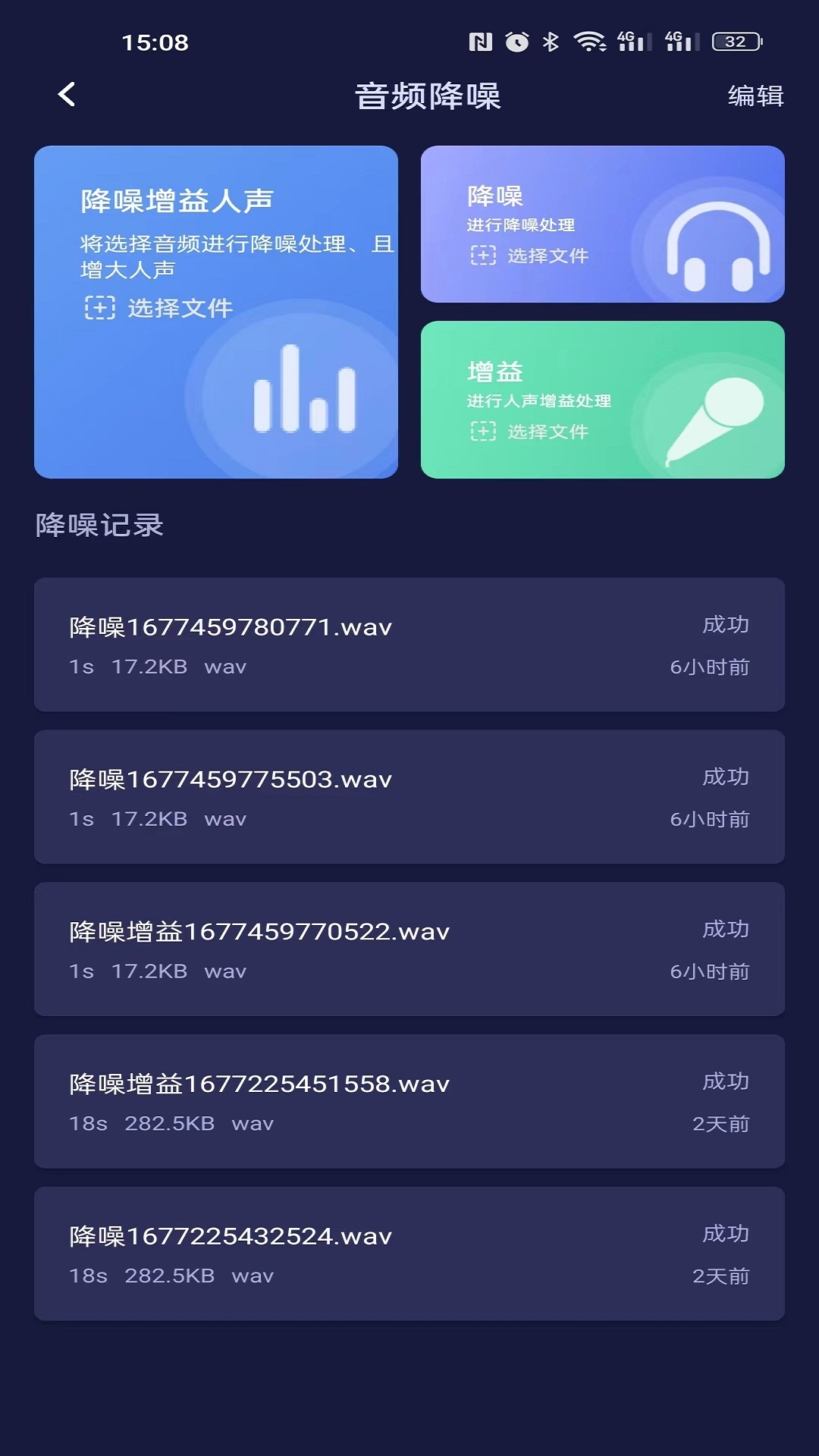Tap the file-select plus icon on the 增益 card
Viewport: 819px width, 1456px height.
tap(482, 431)
